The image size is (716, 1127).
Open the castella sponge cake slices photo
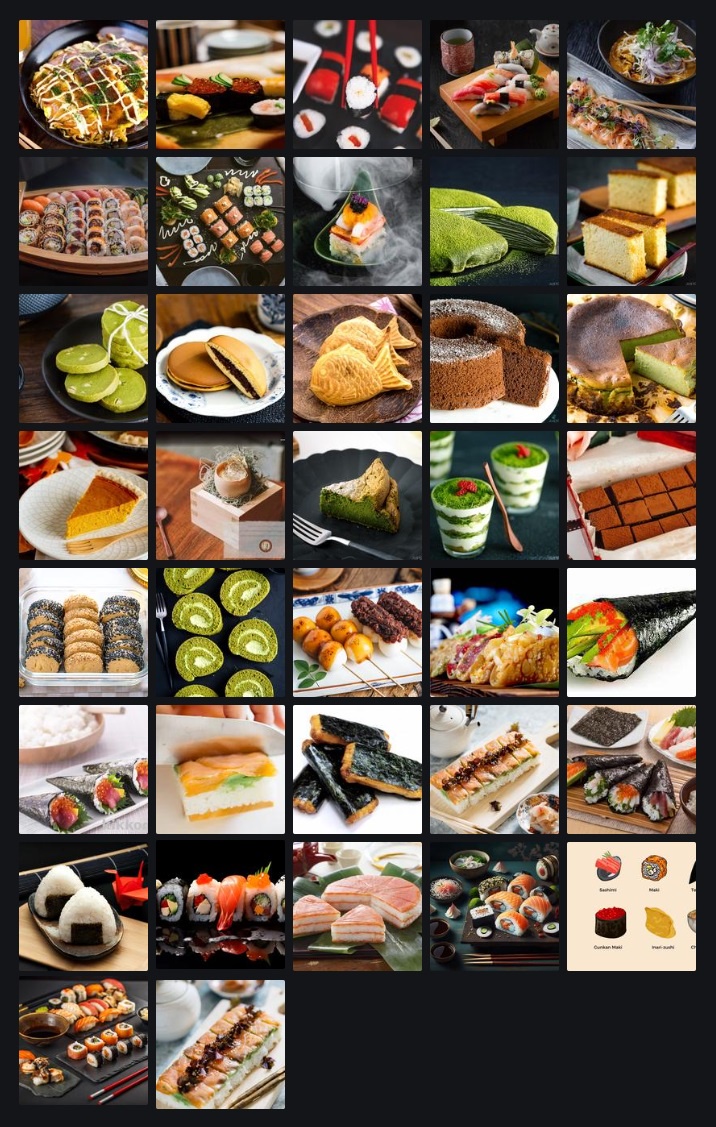(631, 221)
